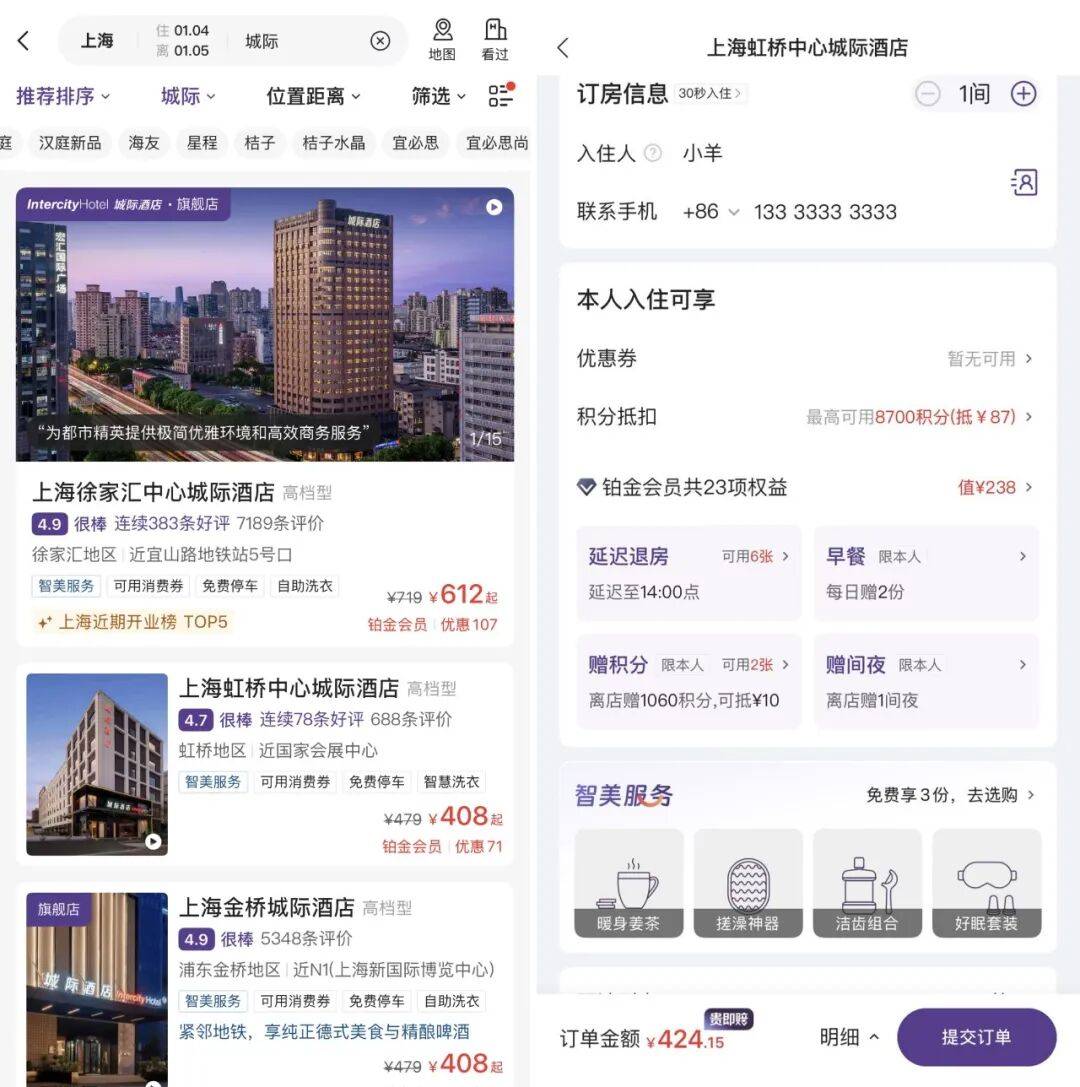The height and width of the screenshot is (1087, 1080).
Task: Open the 地图 map view
Action: (442, 40)
